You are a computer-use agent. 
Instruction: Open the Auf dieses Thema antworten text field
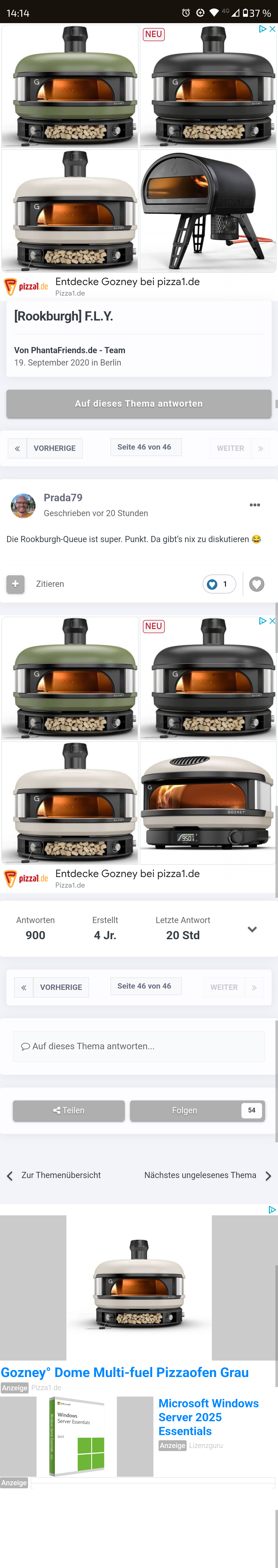pyautogui.click(x=138, y=1046)
